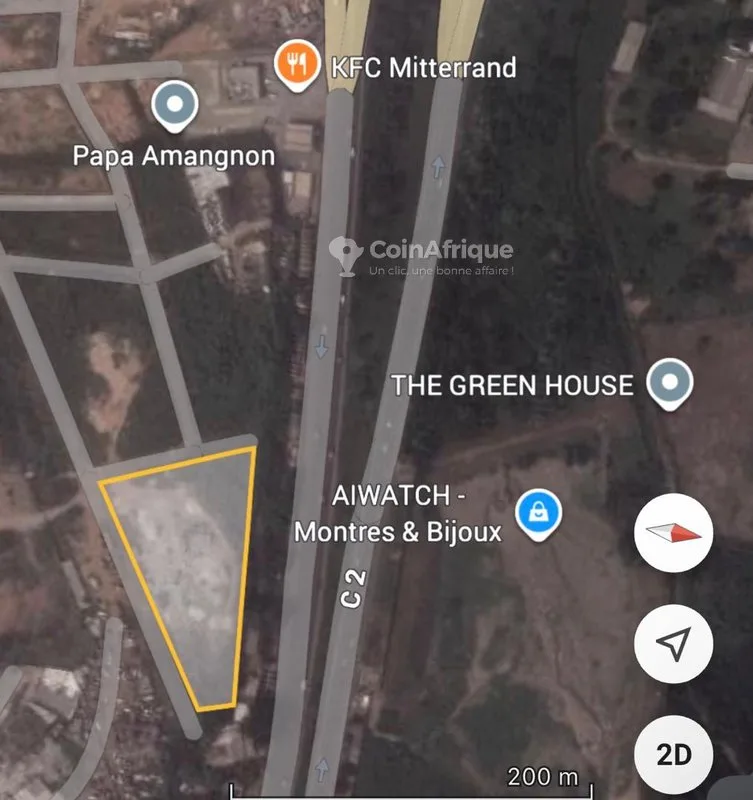
Task: Open THE GREEN HOUSE location pin
Action: click(x=668, y=383)
